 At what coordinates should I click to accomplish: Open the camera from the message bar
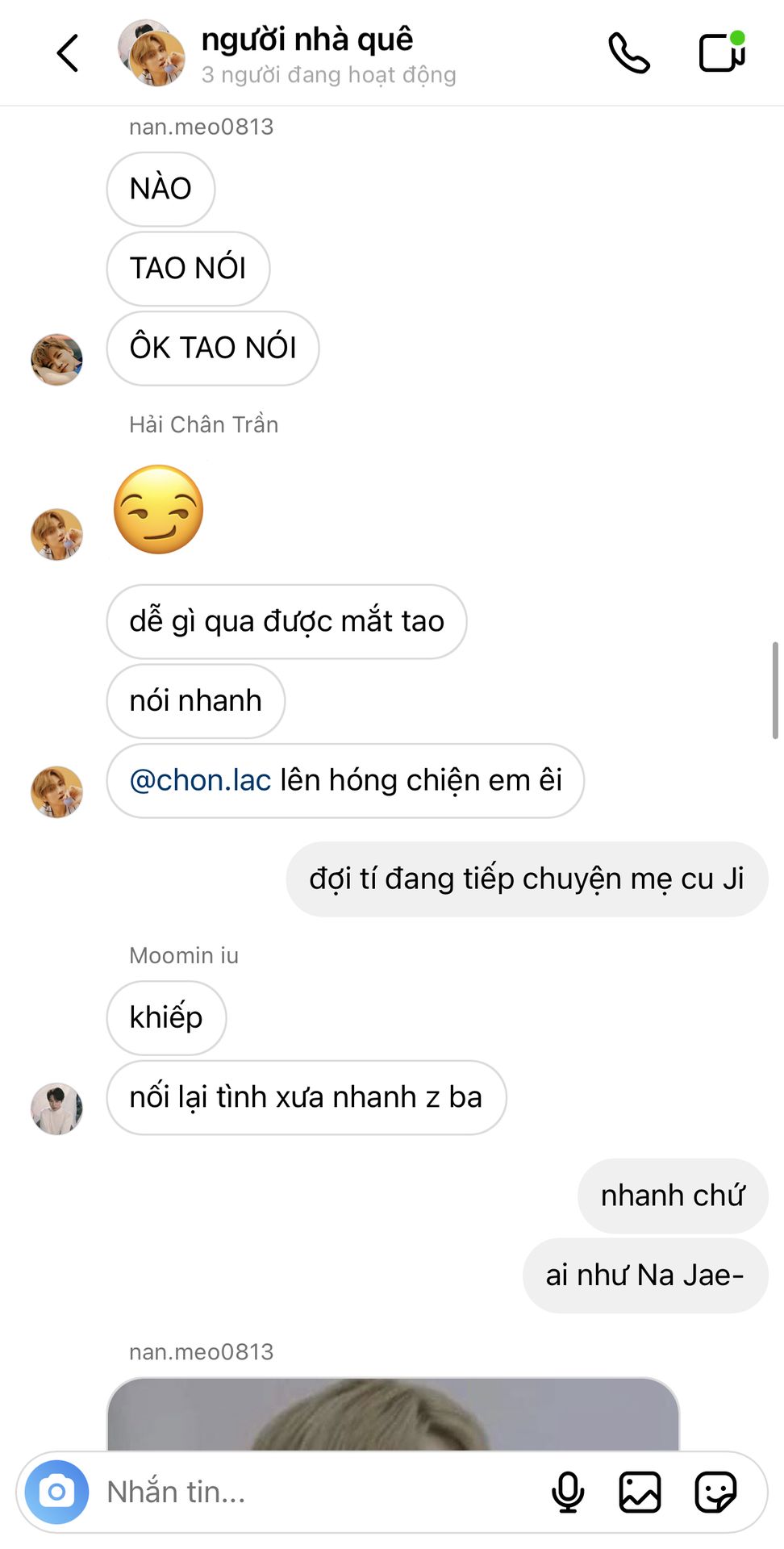pos(56,1492)
